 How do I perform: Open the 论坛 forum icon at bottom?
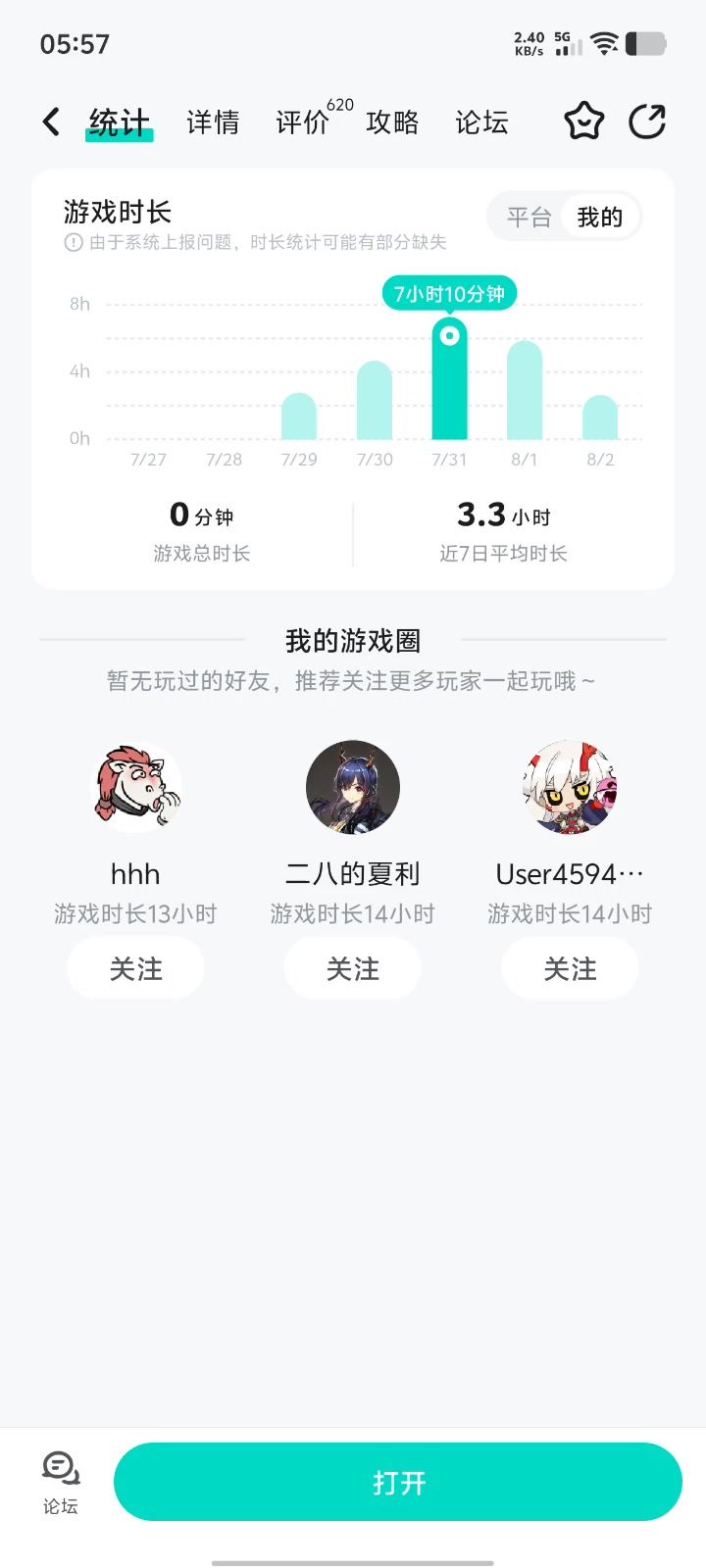click(61, 1482)
